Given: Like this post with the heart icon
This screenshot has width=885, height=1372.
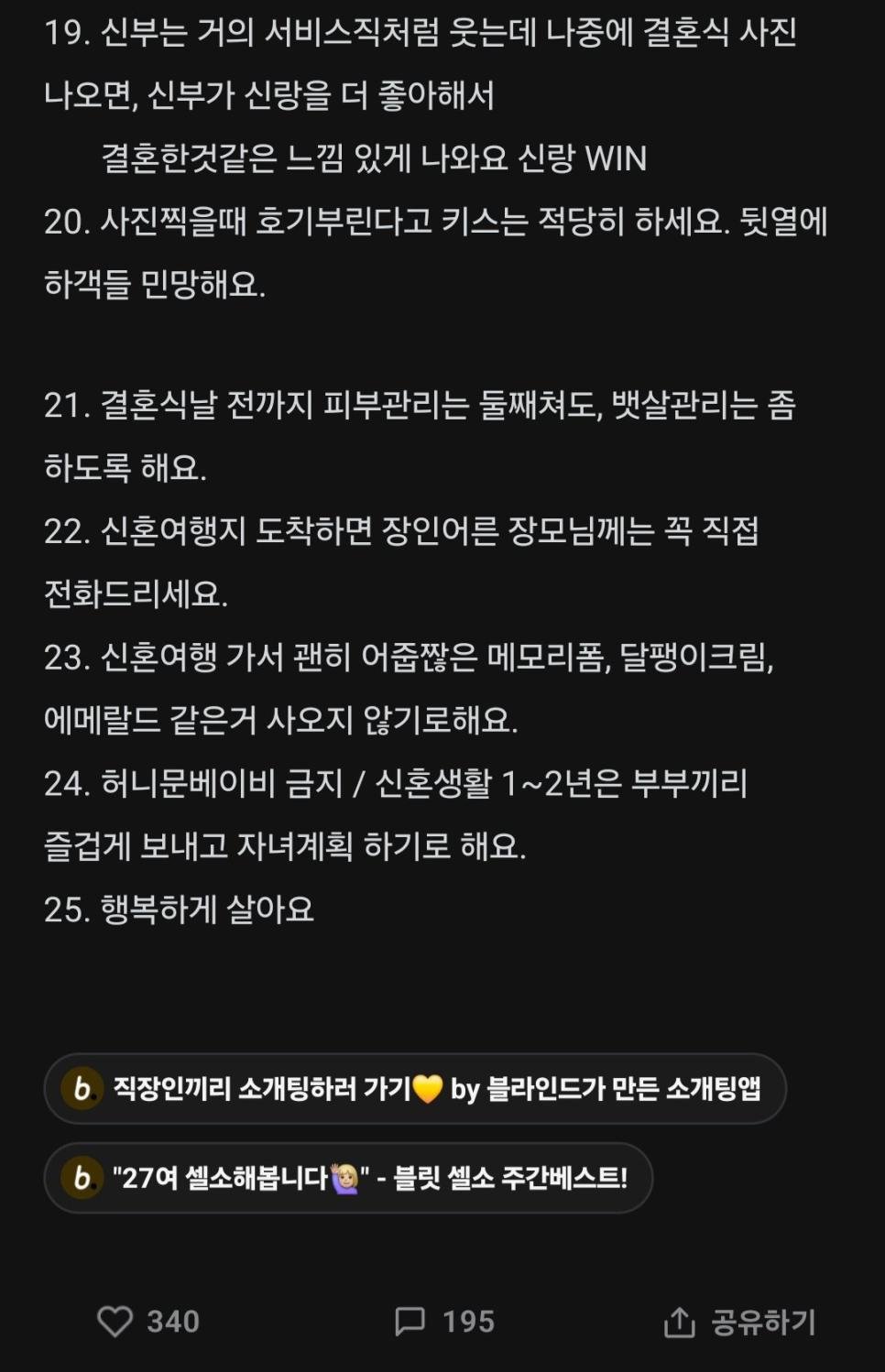Looking at the screenshot, I should point(115,1322).
